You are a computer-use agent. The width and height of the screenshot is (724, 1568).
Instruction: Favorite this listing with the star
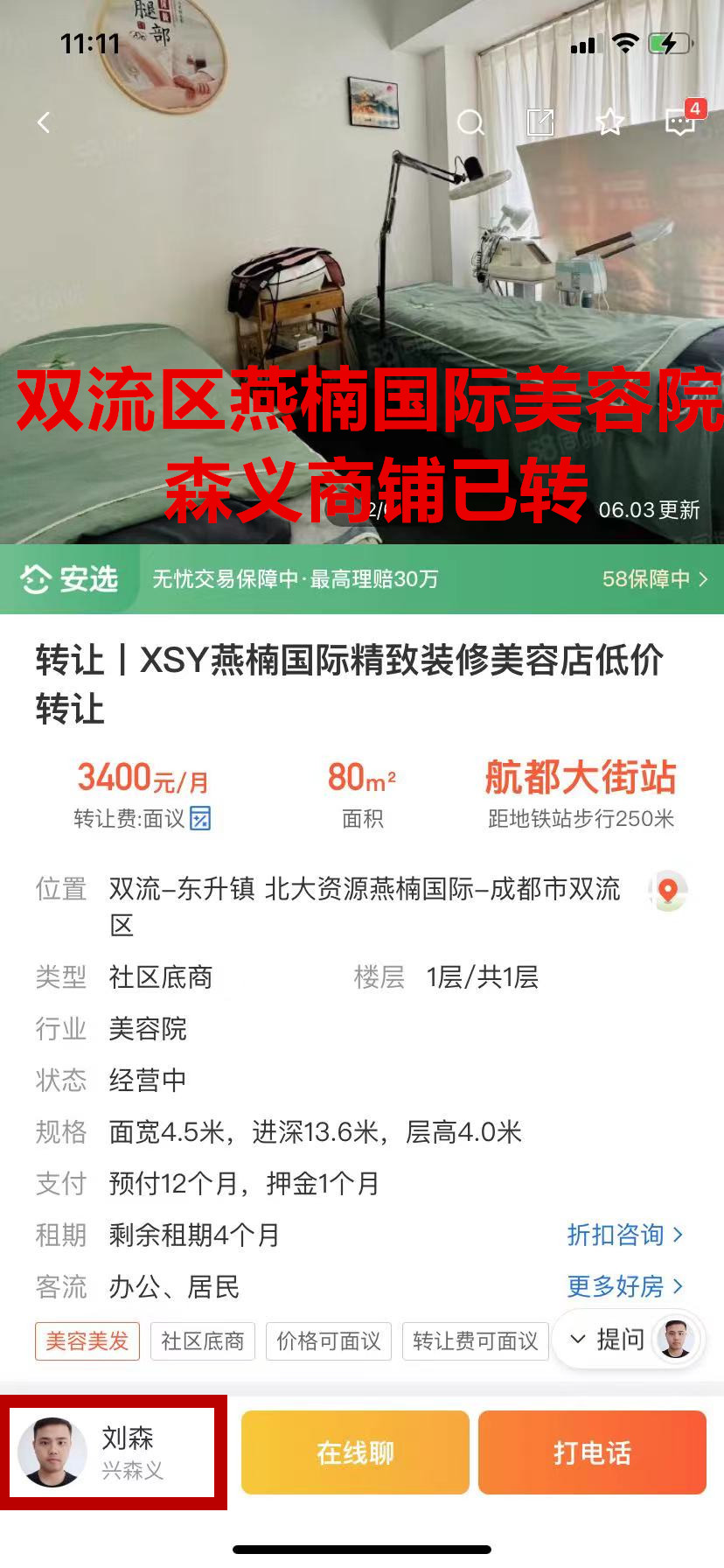coord(609,122)
